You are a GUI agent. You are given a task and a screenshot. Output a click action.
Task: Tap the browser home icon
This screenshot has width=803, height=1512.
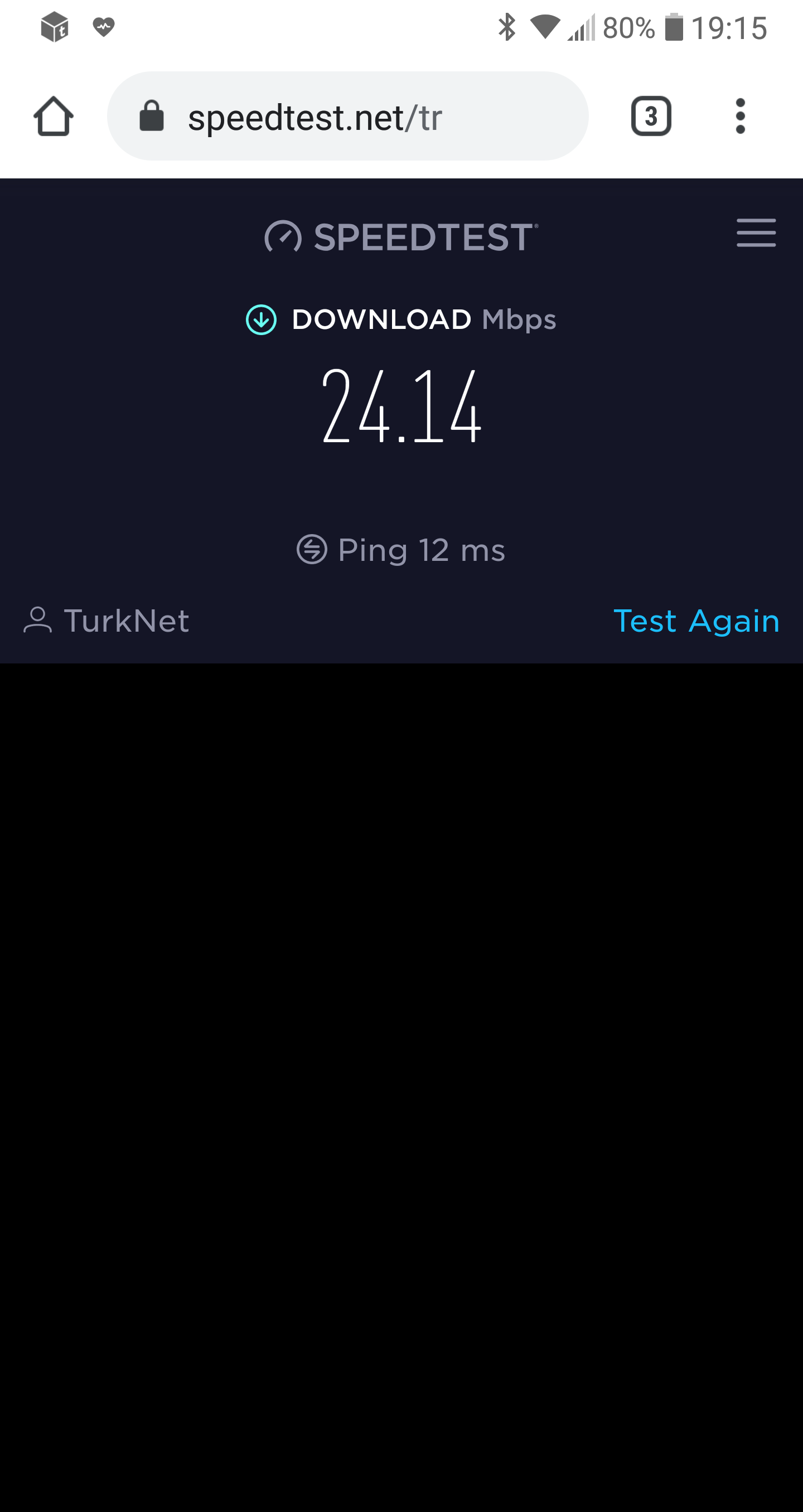click(x=54, y=116)
